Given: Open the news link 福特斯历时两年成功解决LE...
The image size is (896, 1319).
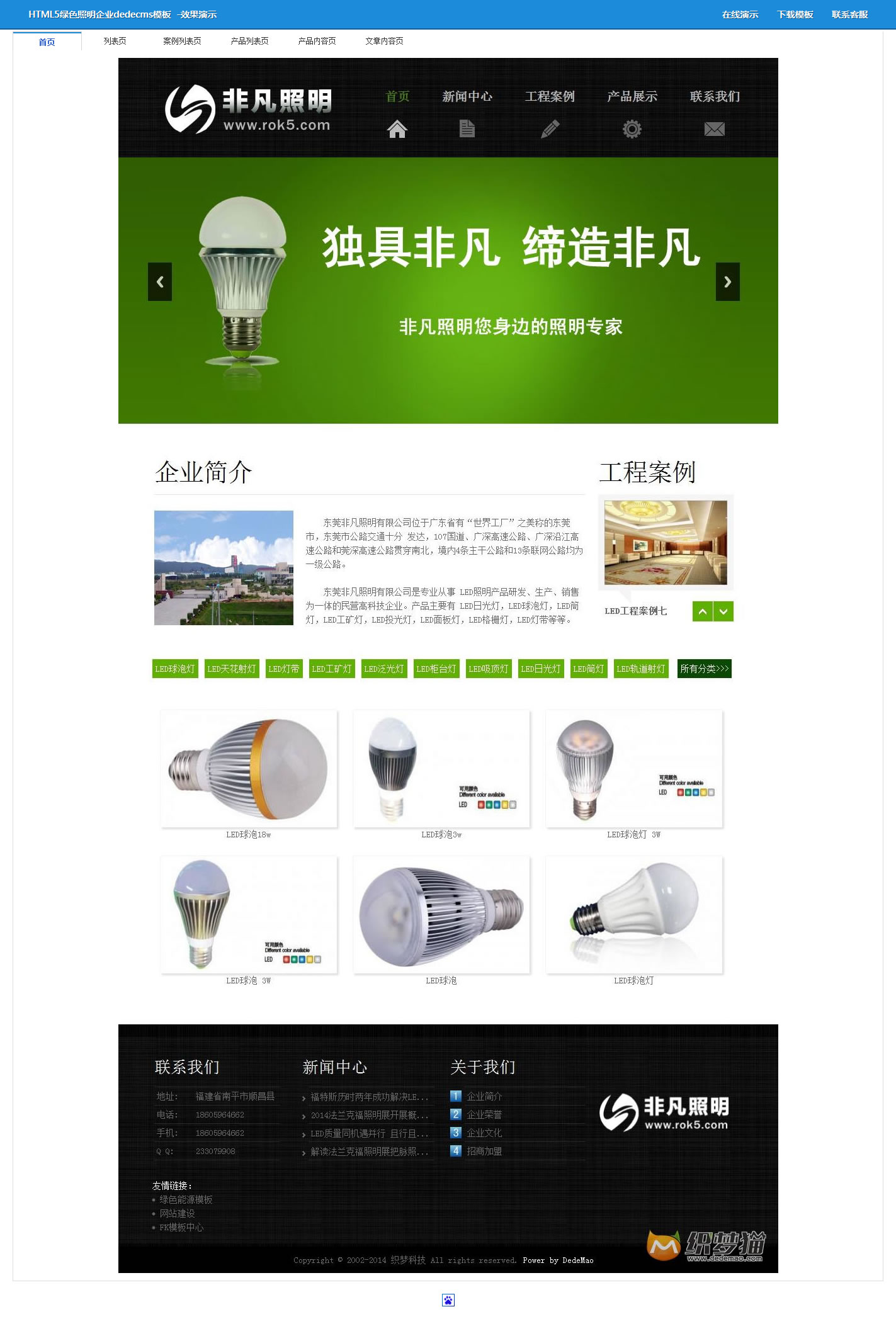Looking at the screenshot, I should click(369, 1097).
